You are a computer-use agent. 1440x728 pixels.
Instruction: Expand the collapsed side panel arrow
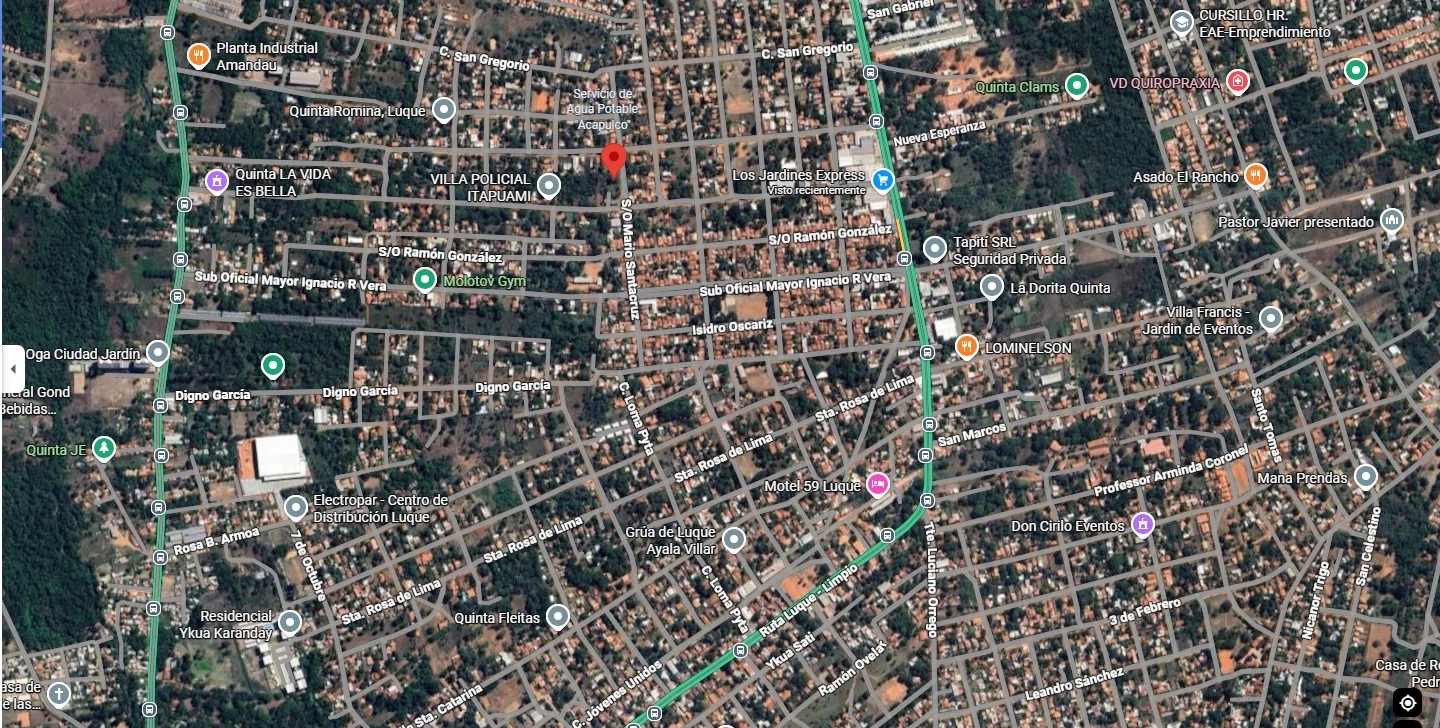[13, 369]
